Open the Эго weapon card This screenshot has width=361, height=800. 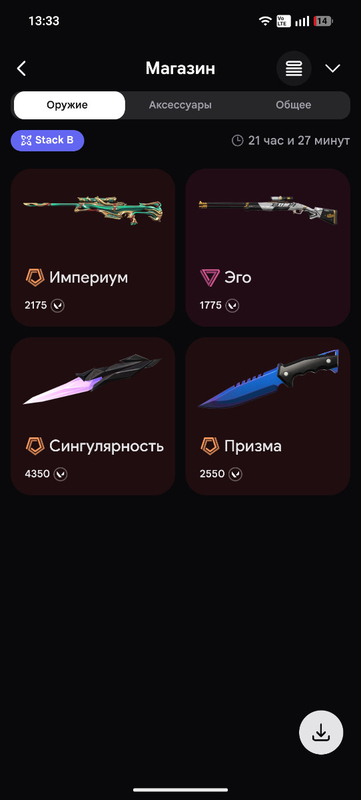(268, 247)
